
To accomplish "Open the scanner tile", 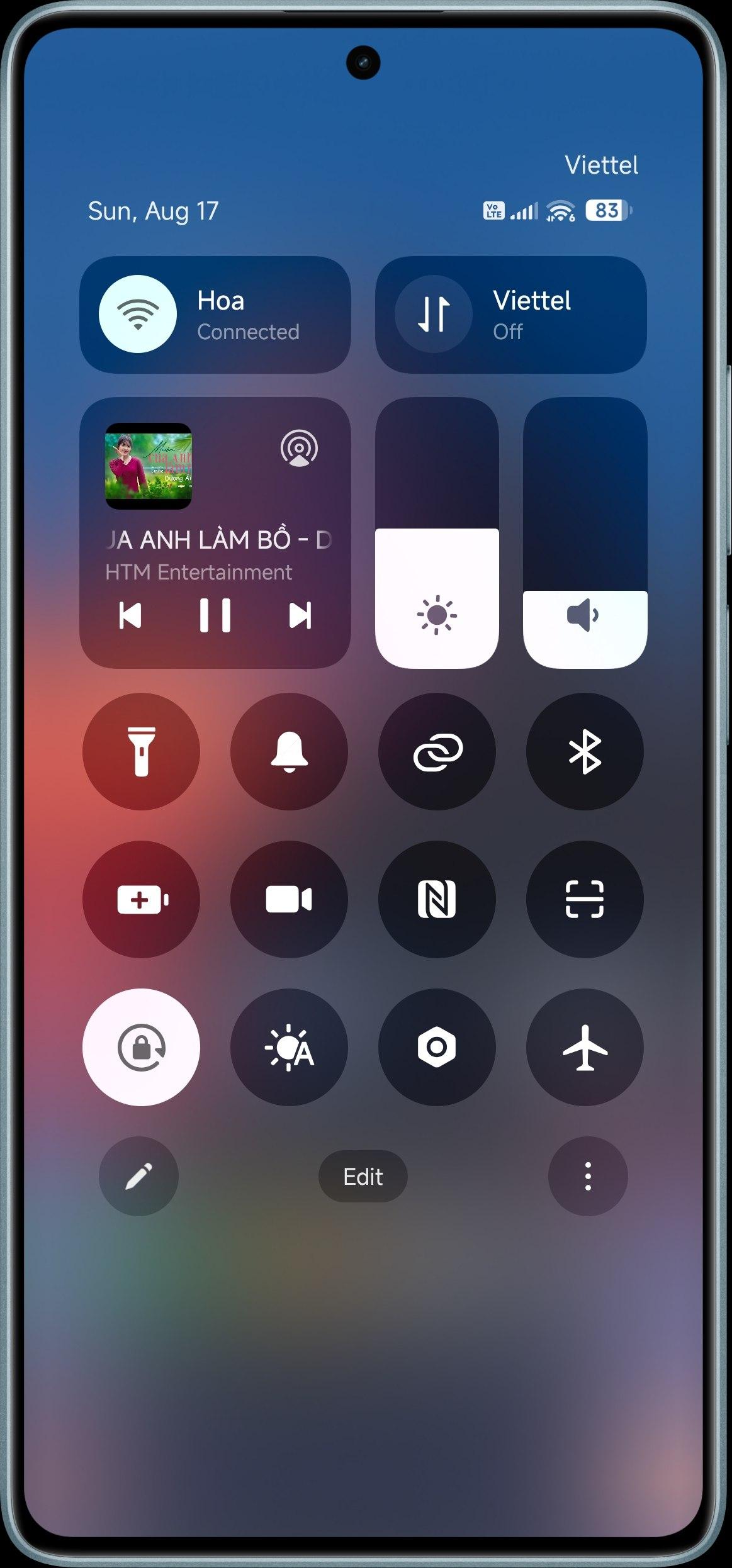I will point(585,899).
